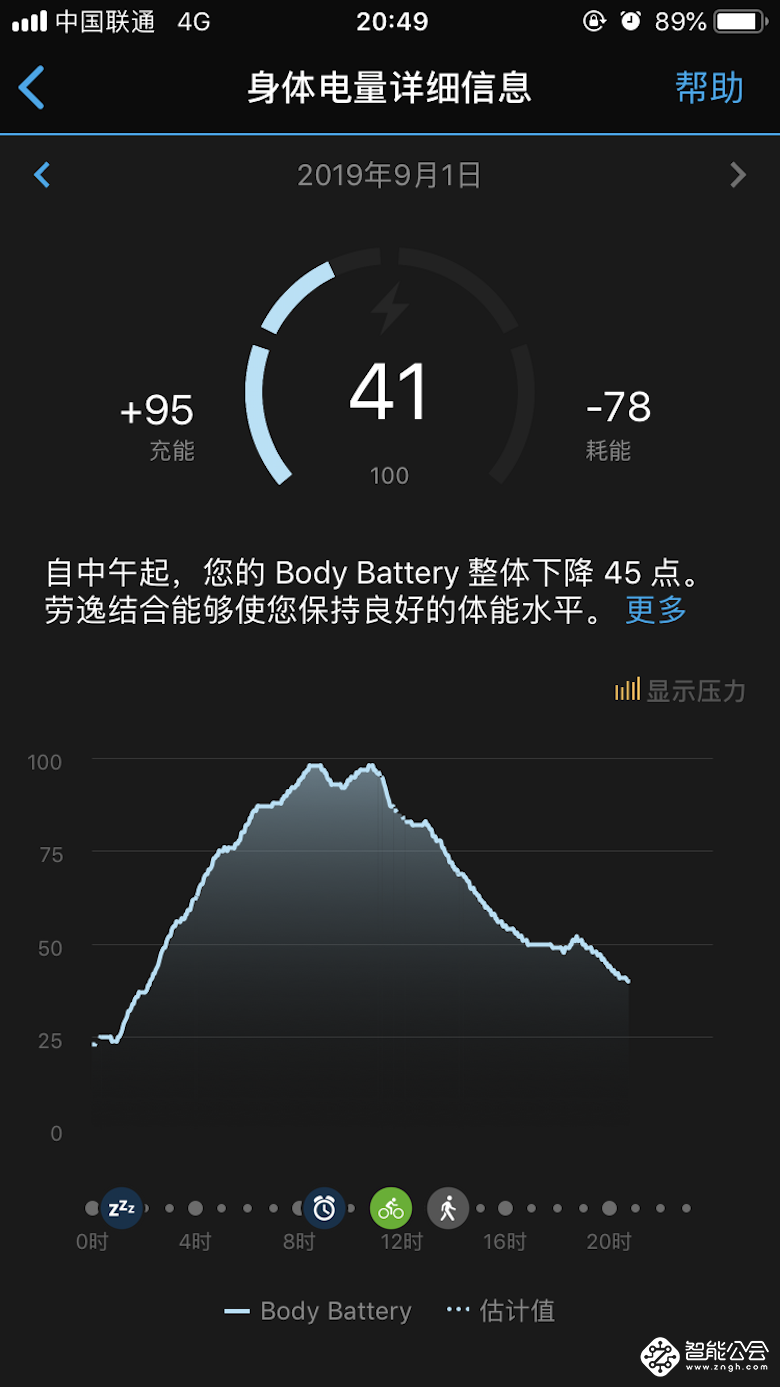Open 帮助 in the top right corner
This screenshot has width=780, height=1387.
point(712,88)
